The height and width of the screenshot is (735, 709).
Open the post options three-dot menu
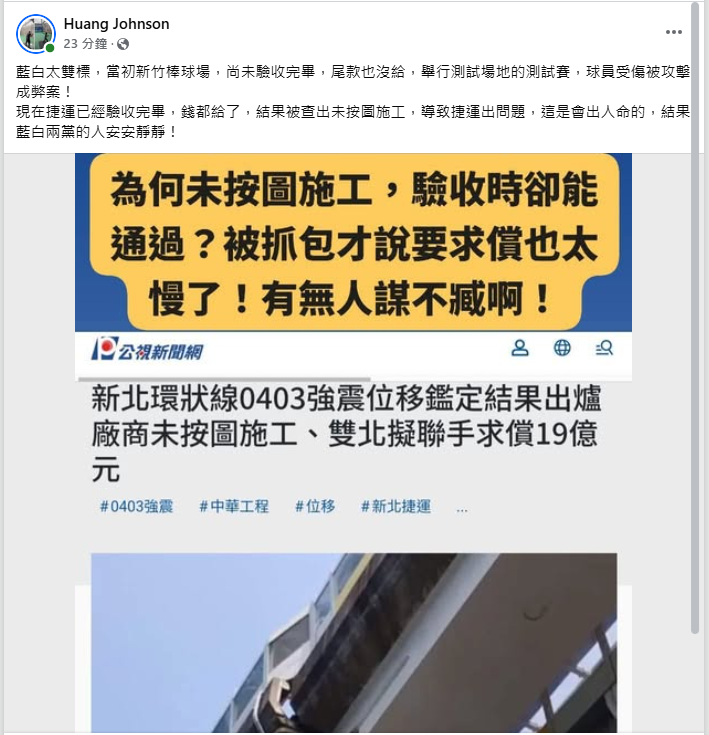coord(674,33)
